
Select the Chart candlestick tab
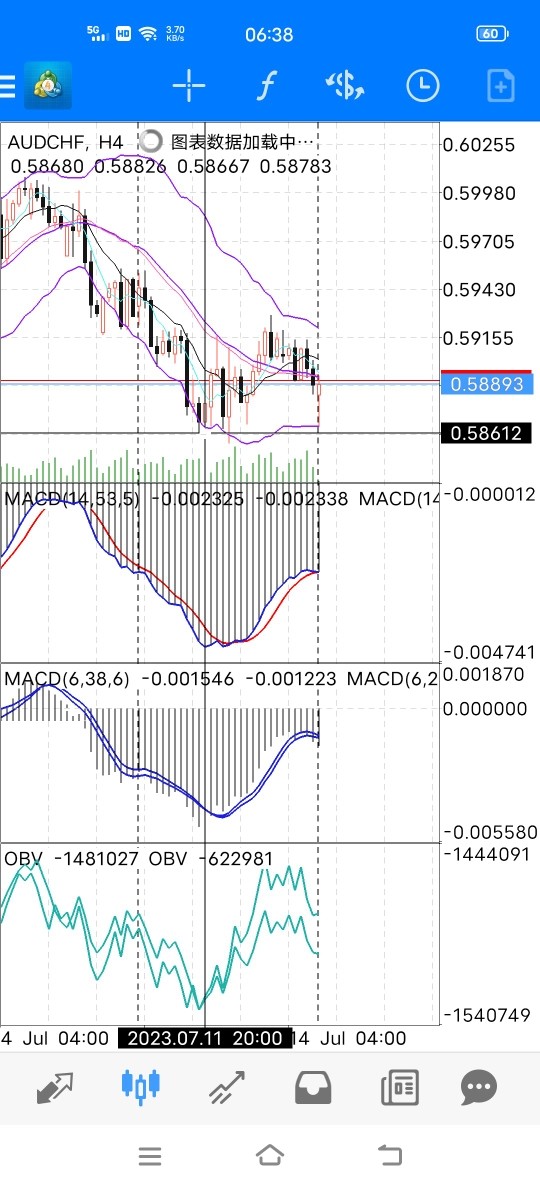click(x=141, y=1085)
